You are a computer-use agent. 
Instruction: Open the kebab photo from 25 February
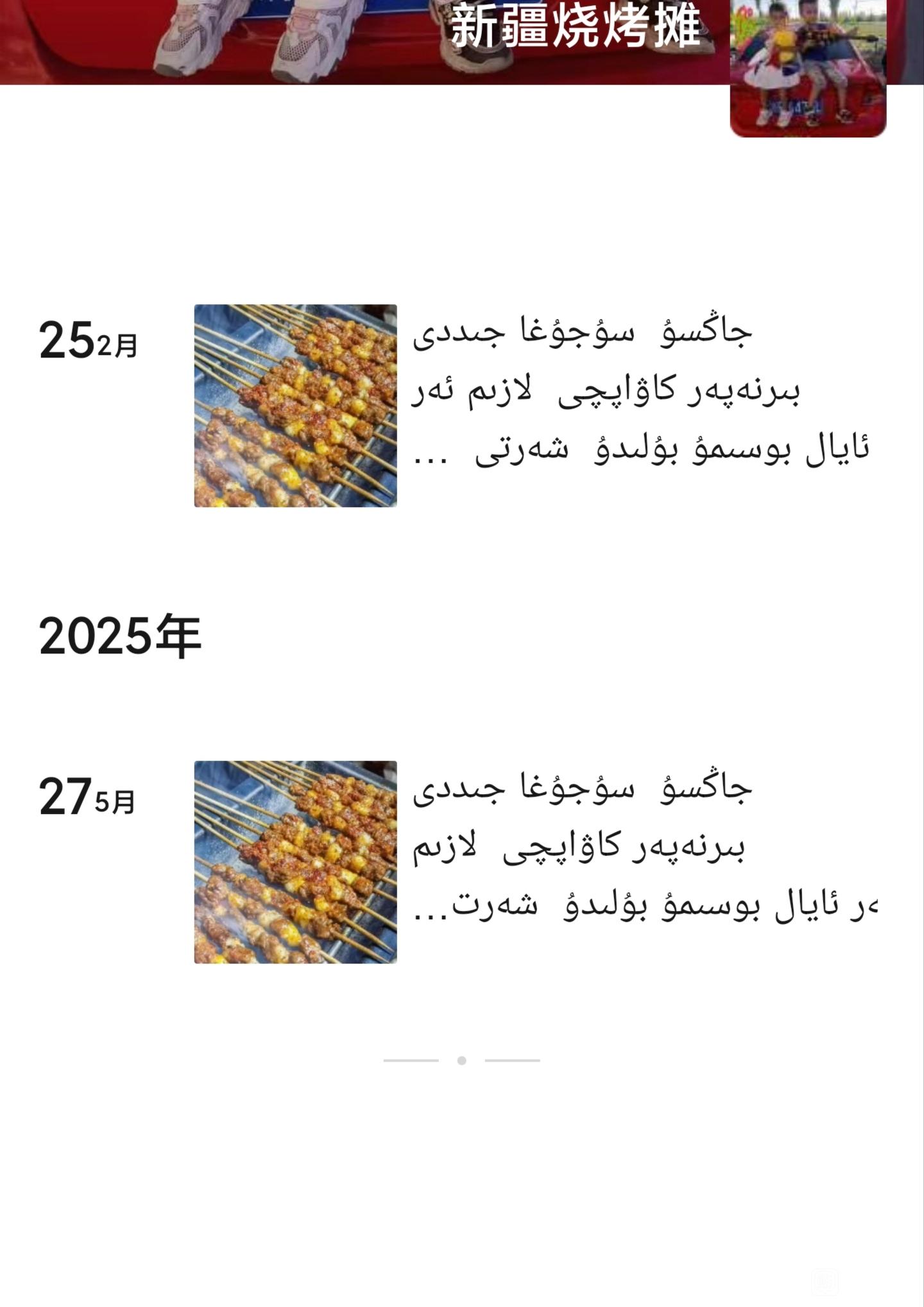tap(296, 406)
